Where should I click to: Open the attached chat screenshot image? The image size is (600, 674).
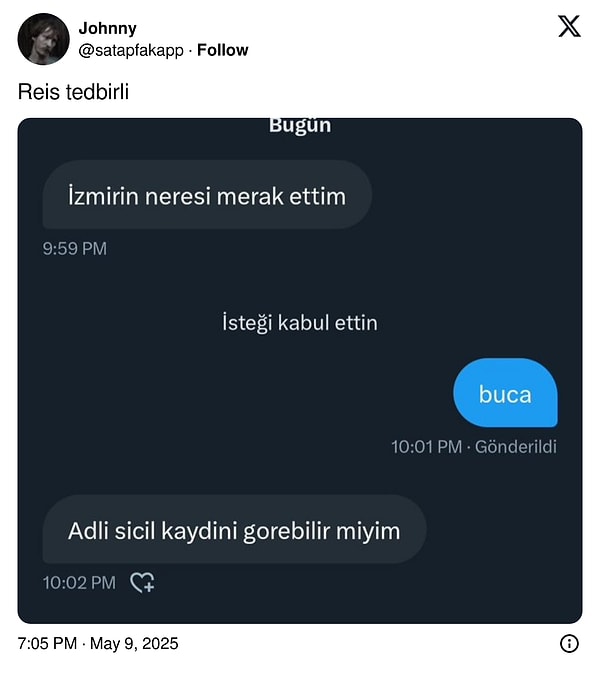point(300,370)
